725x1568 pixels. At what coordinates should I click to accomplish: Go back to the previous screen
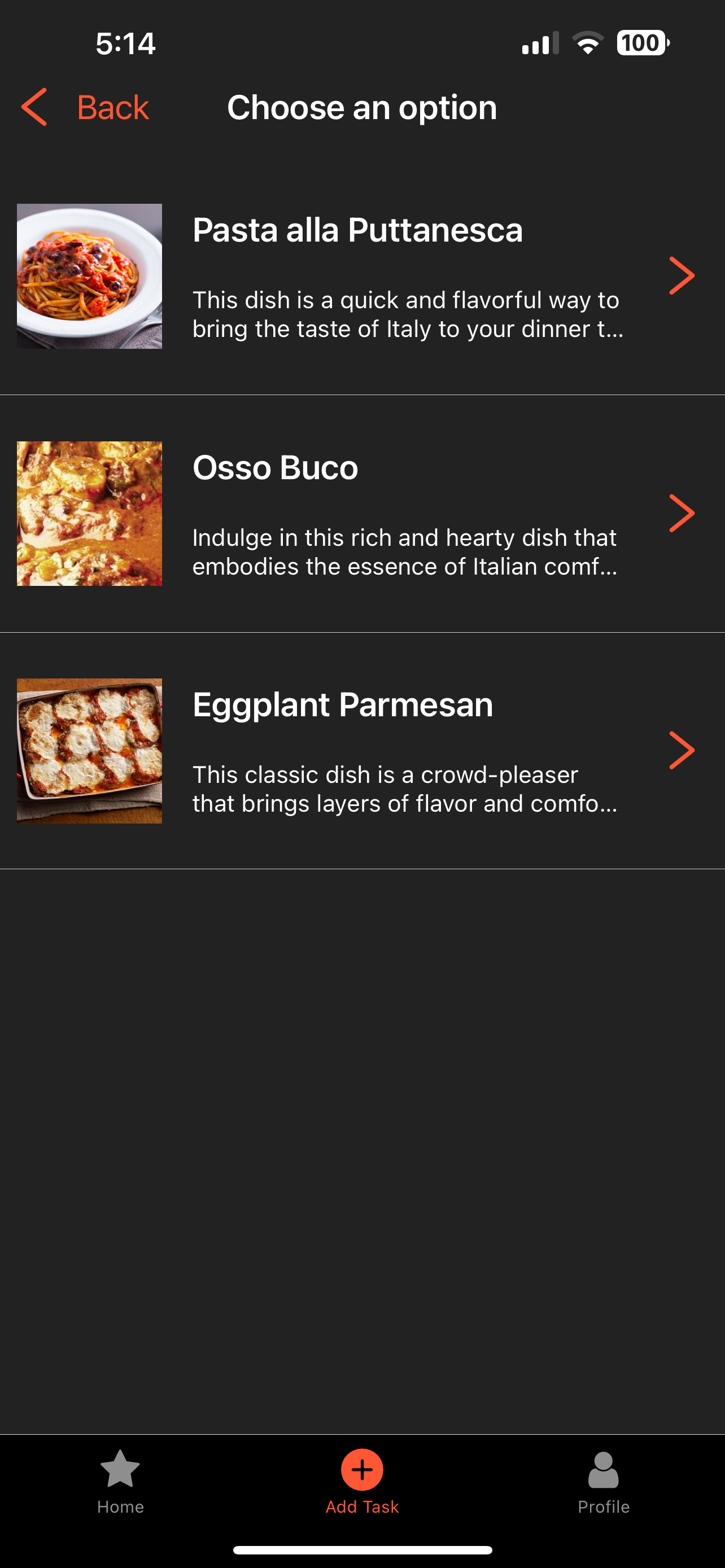(85, 107)
